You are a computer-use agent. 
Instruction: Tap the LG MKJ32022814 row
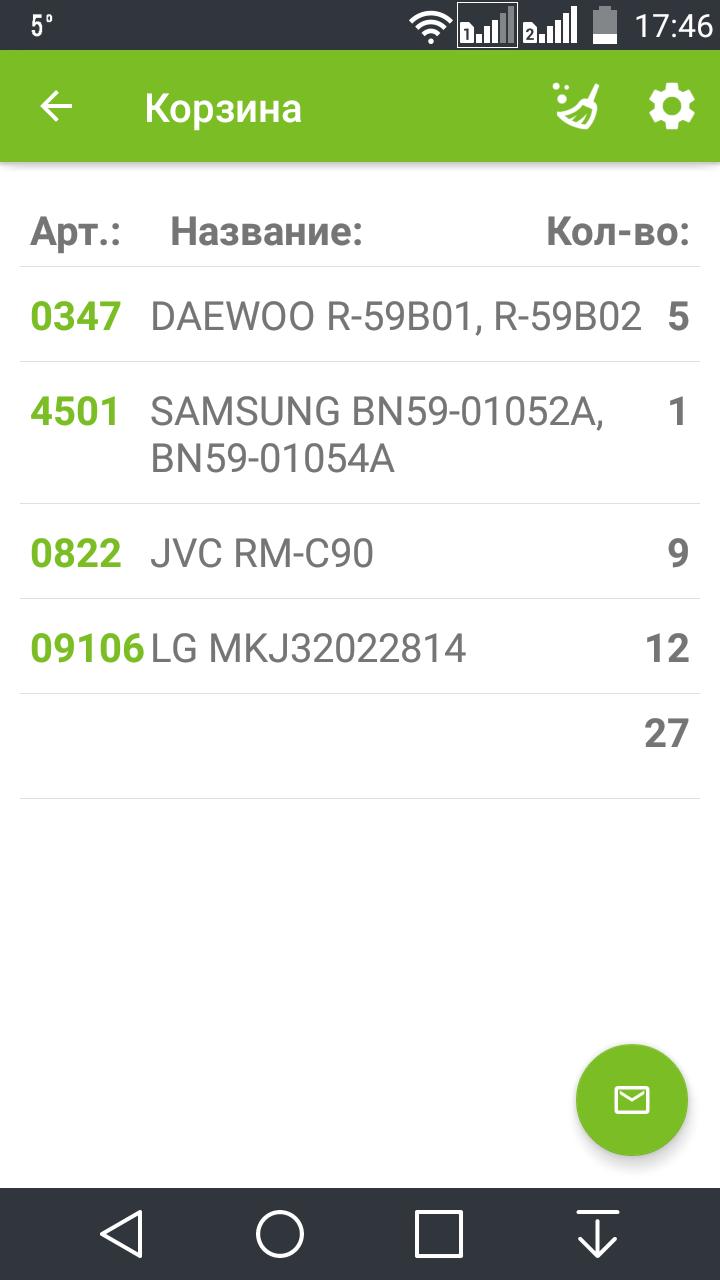pyautogui.click(x=360, y=647)
